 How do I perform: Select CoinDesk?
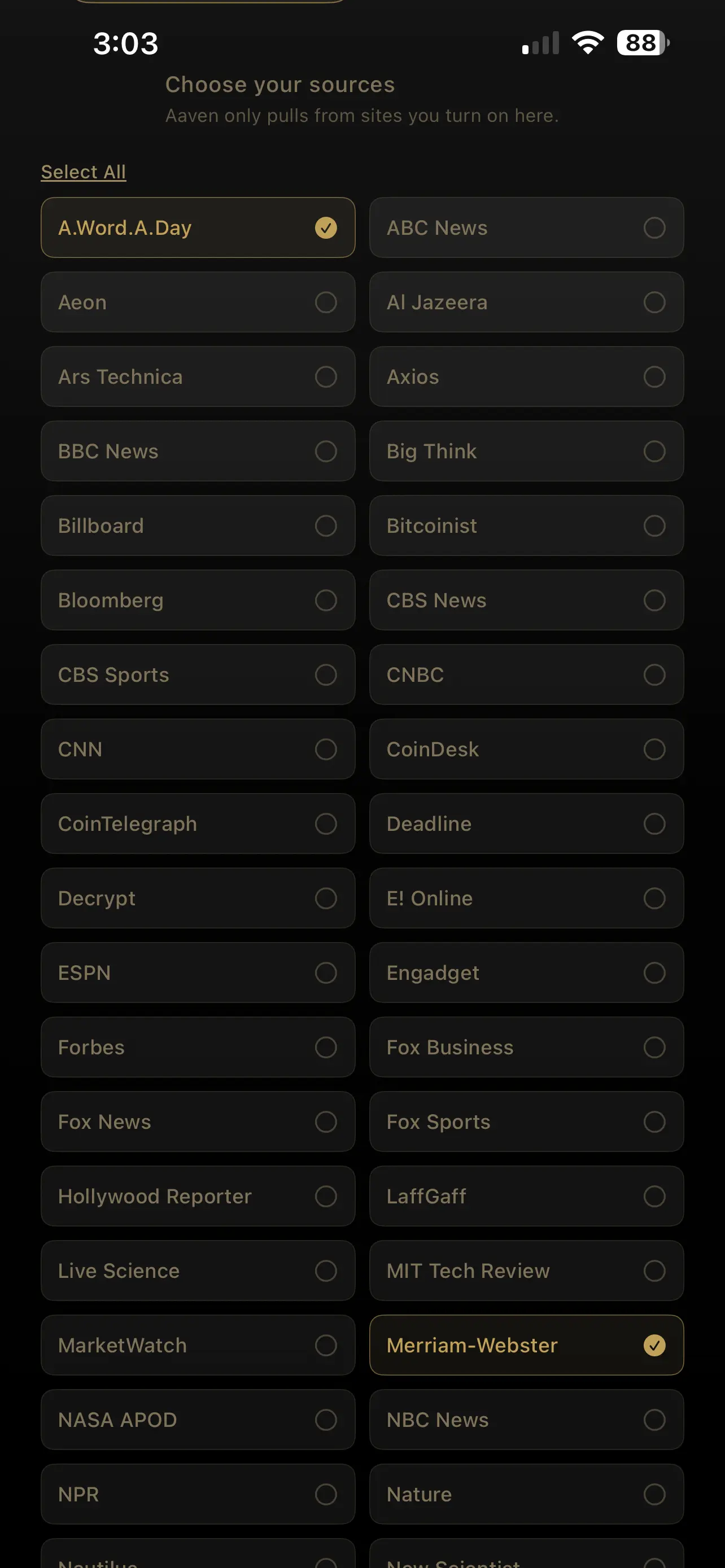[x=527, y=750]
